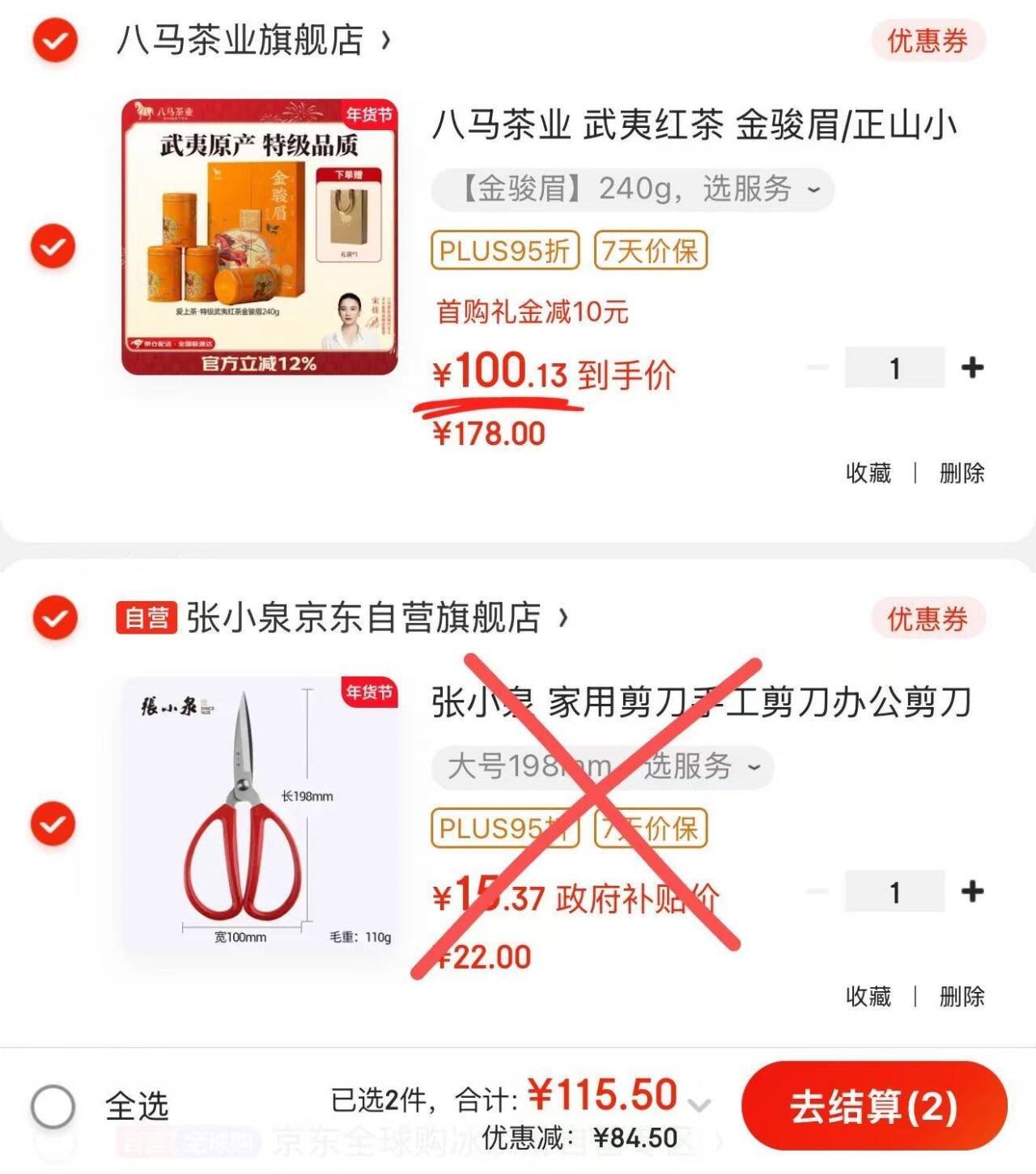Open the 金骏眉 tea product image
This screenshot has height=1174, width=1036.
(x=259, y=236)
